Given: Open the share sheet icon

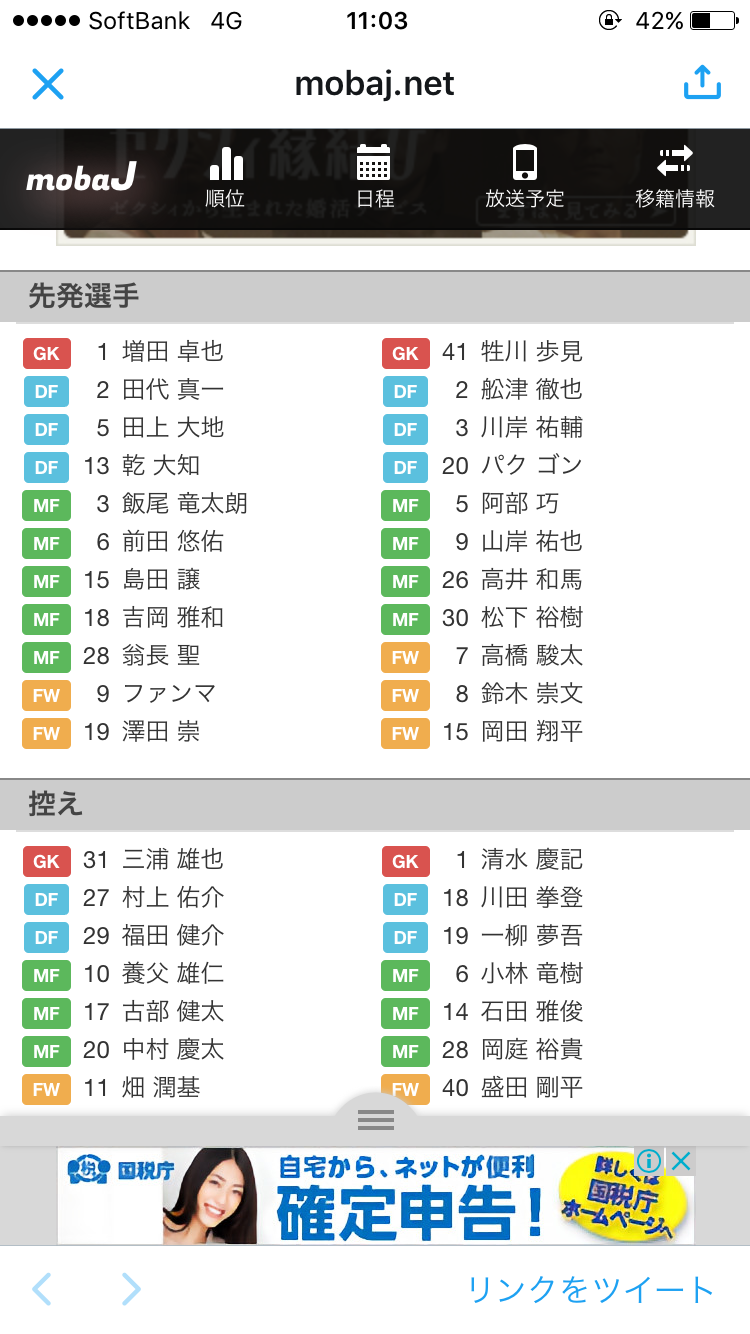Looking at the screenshot, I should [702, 82].
